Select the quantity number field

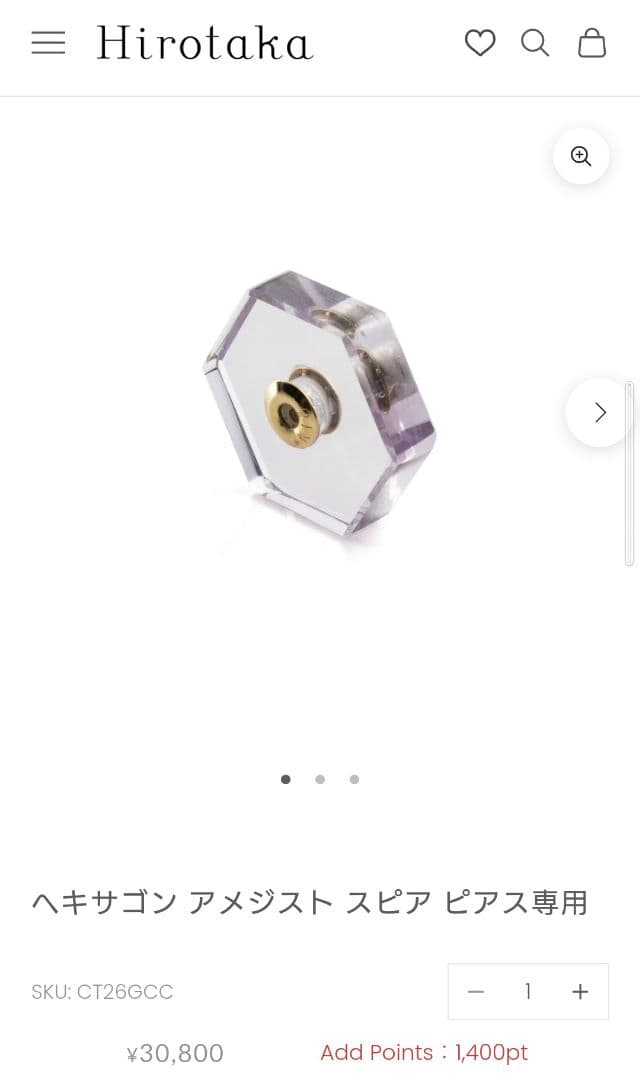click(x=528, y=992)
